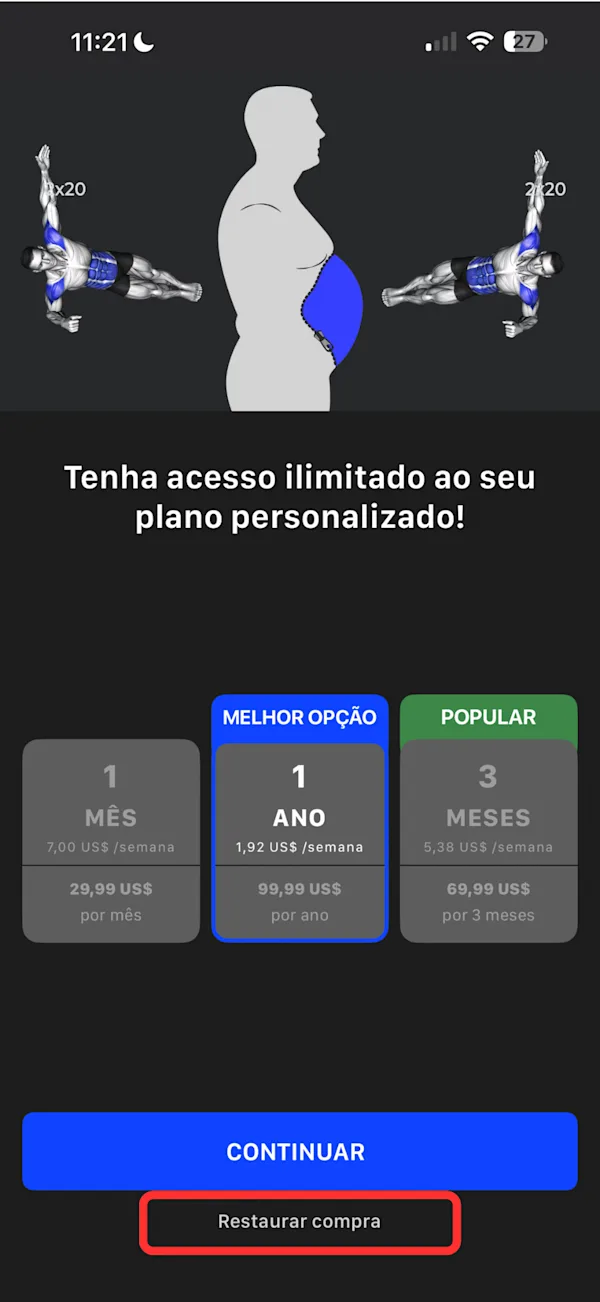The image size is (600, 1302).
Task: Tap the Continuar button
Action: [x=300, y=1151]
